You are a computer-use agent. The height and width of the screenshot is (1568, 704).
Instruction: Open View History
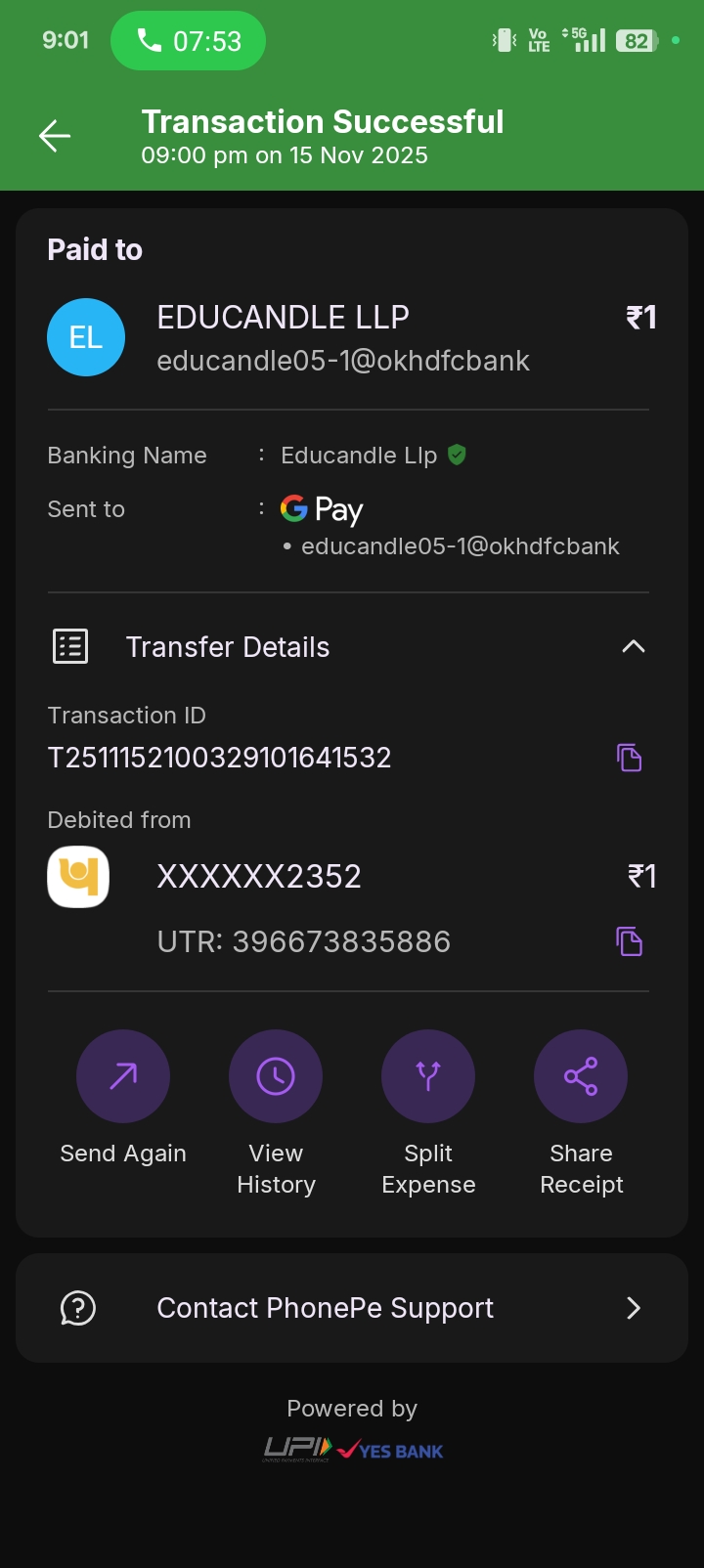click(276, 1076)
